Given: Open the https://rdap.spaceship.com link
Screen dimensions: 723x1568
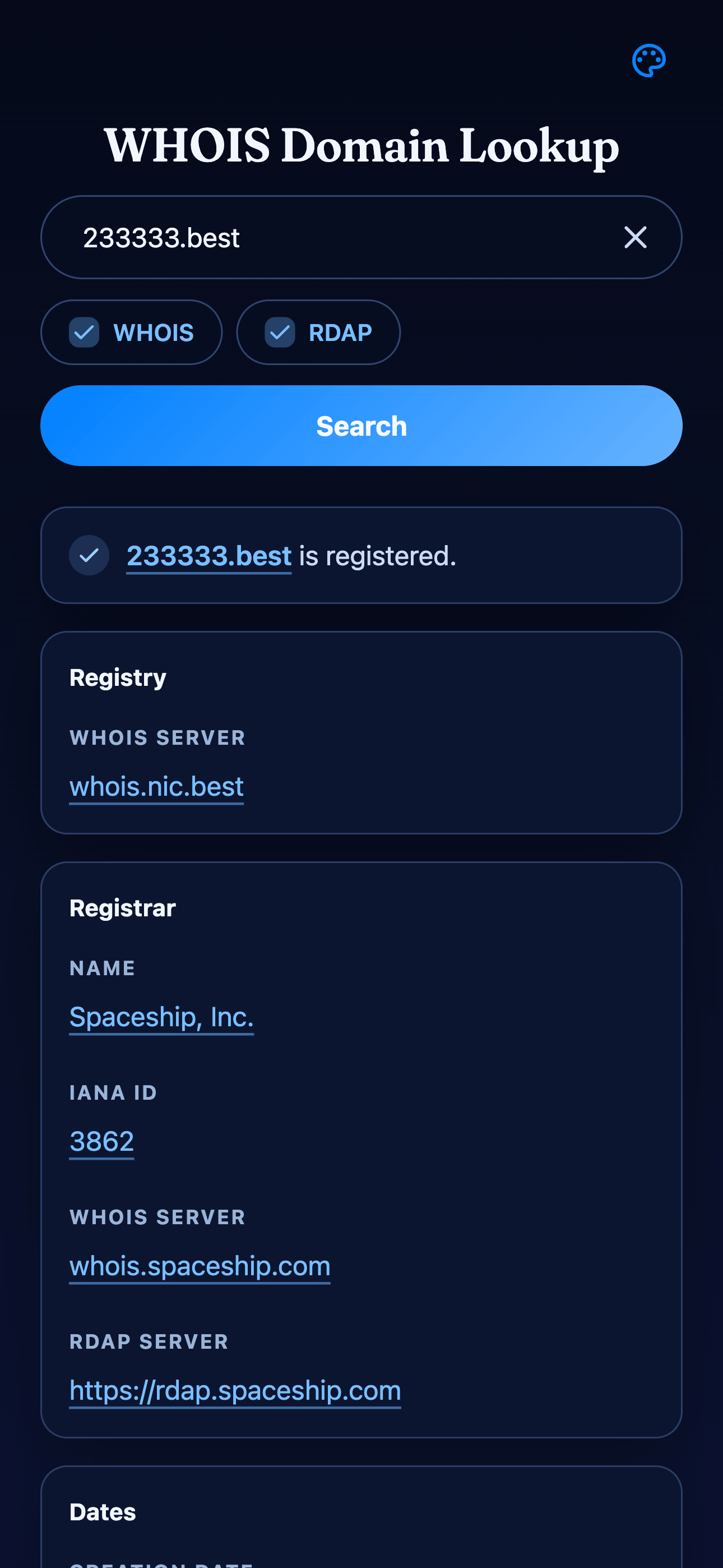Looking at the screenshot, I should 235,1390.
